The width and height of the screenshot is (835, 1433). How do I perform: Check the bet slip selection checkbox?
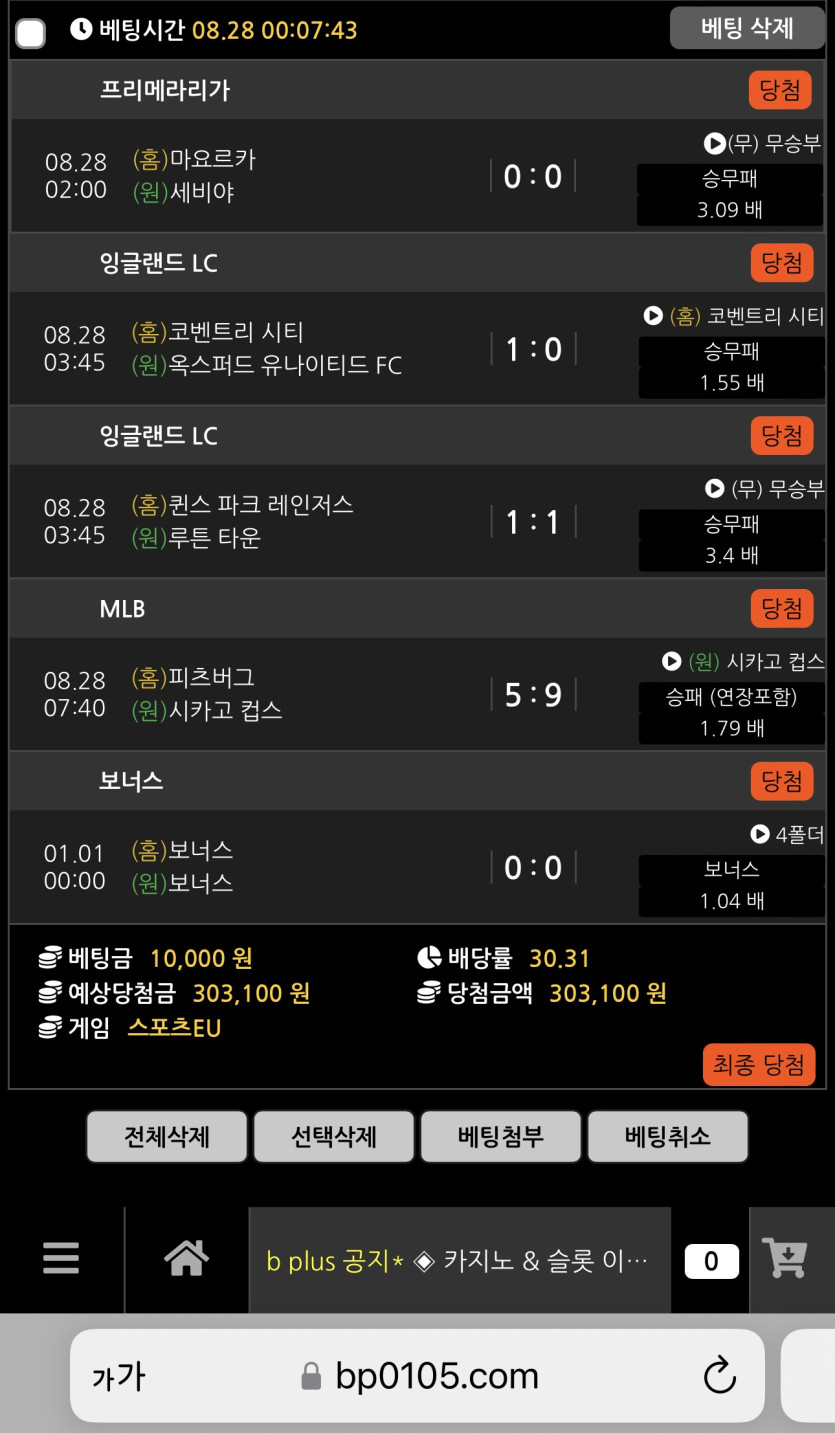[x=30, y=34]
